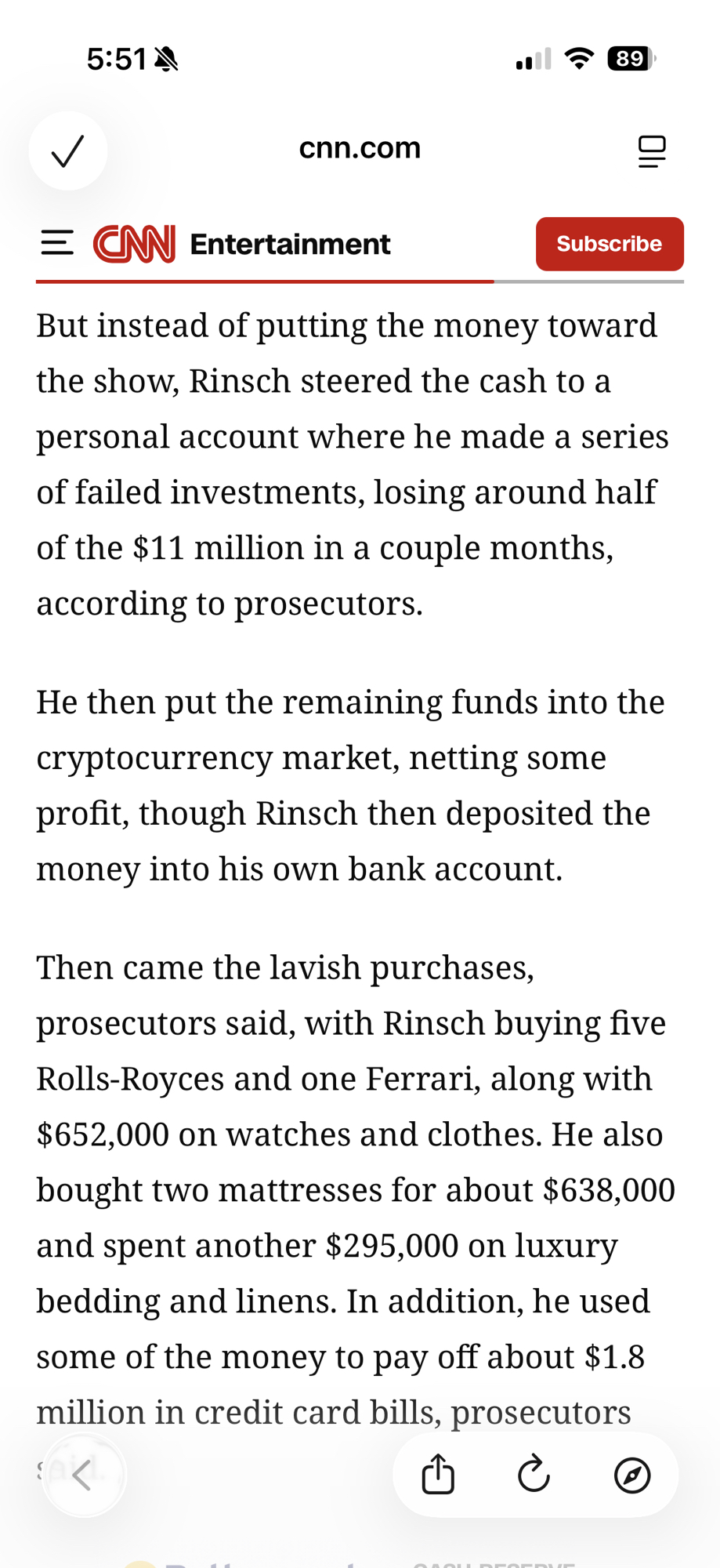
Task: Reload the page
Action: click(534, 1475)
